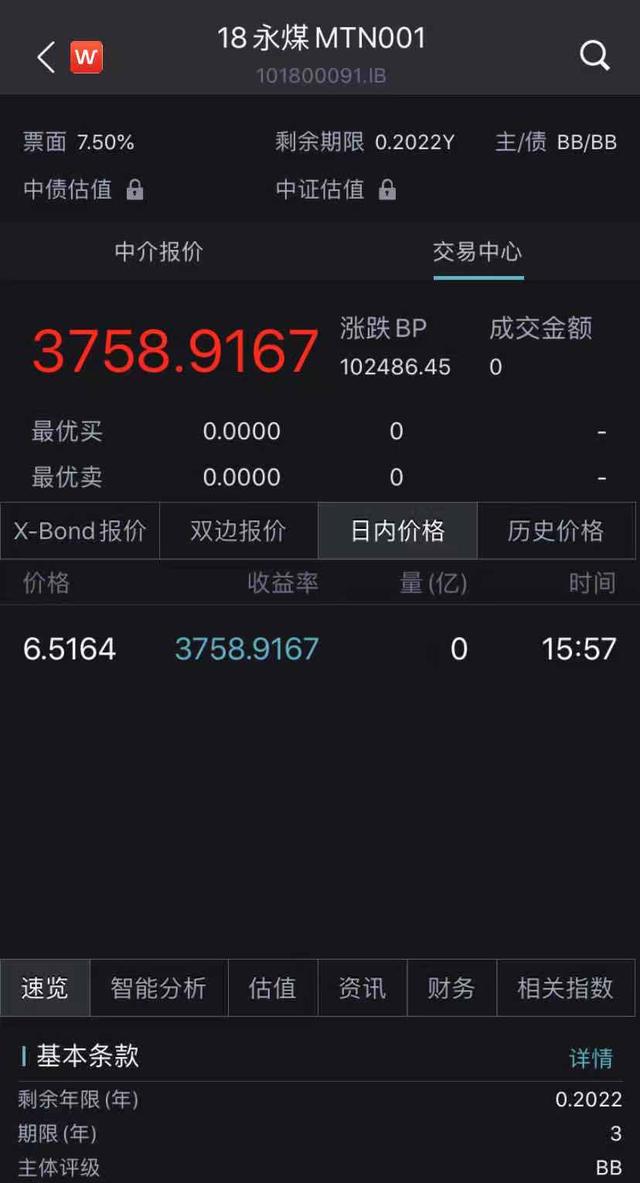This screenshot has width=640, height=1183.
Task: Open the search magnifier icon
Action: pos(594,57)
